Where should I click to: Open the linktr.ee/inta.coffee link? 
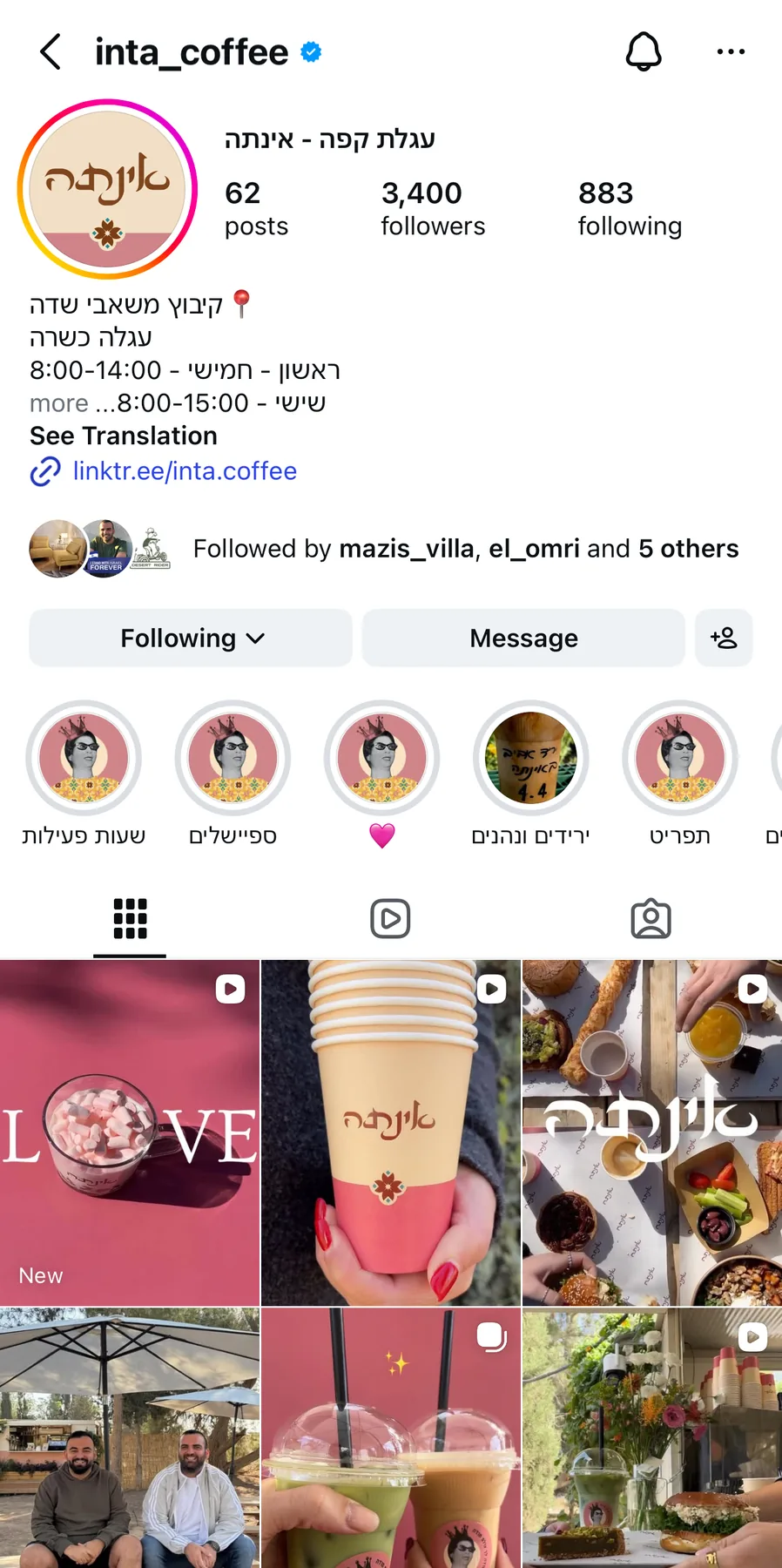pos(185,471)
